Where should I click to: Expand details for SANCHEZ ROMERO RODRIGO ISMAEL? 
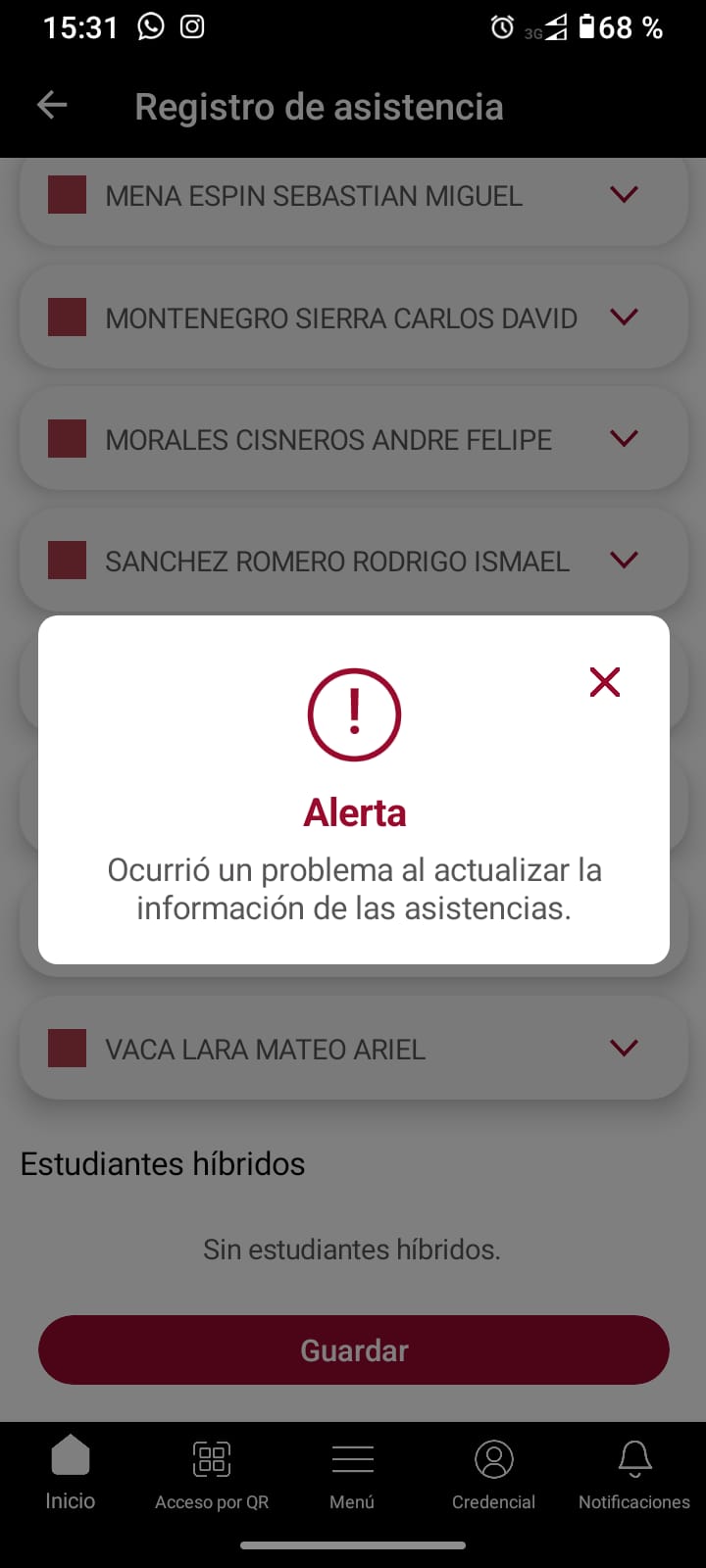tap(624, 560)
